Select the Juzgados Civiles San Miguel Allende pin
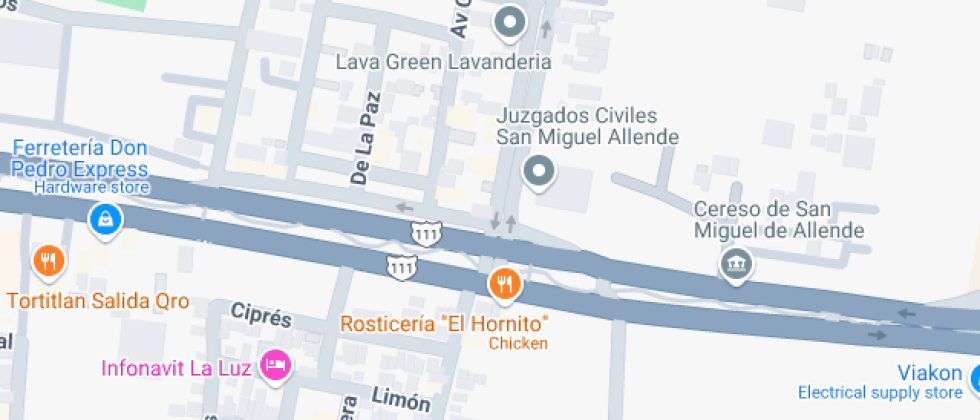980x420 pixels. click(540, 173)
